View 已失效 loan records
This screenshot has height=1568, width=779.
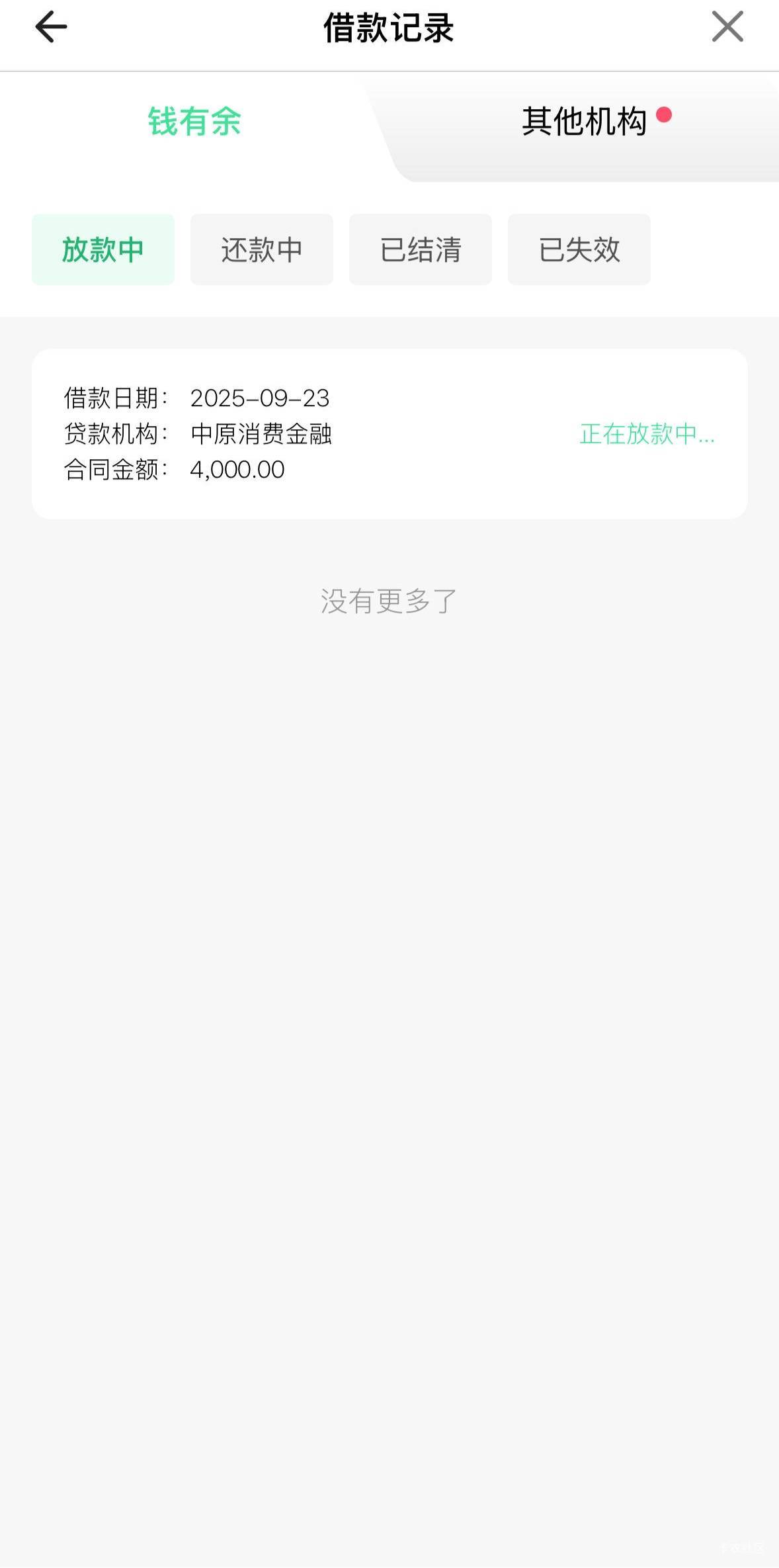(x=579, y=250)
